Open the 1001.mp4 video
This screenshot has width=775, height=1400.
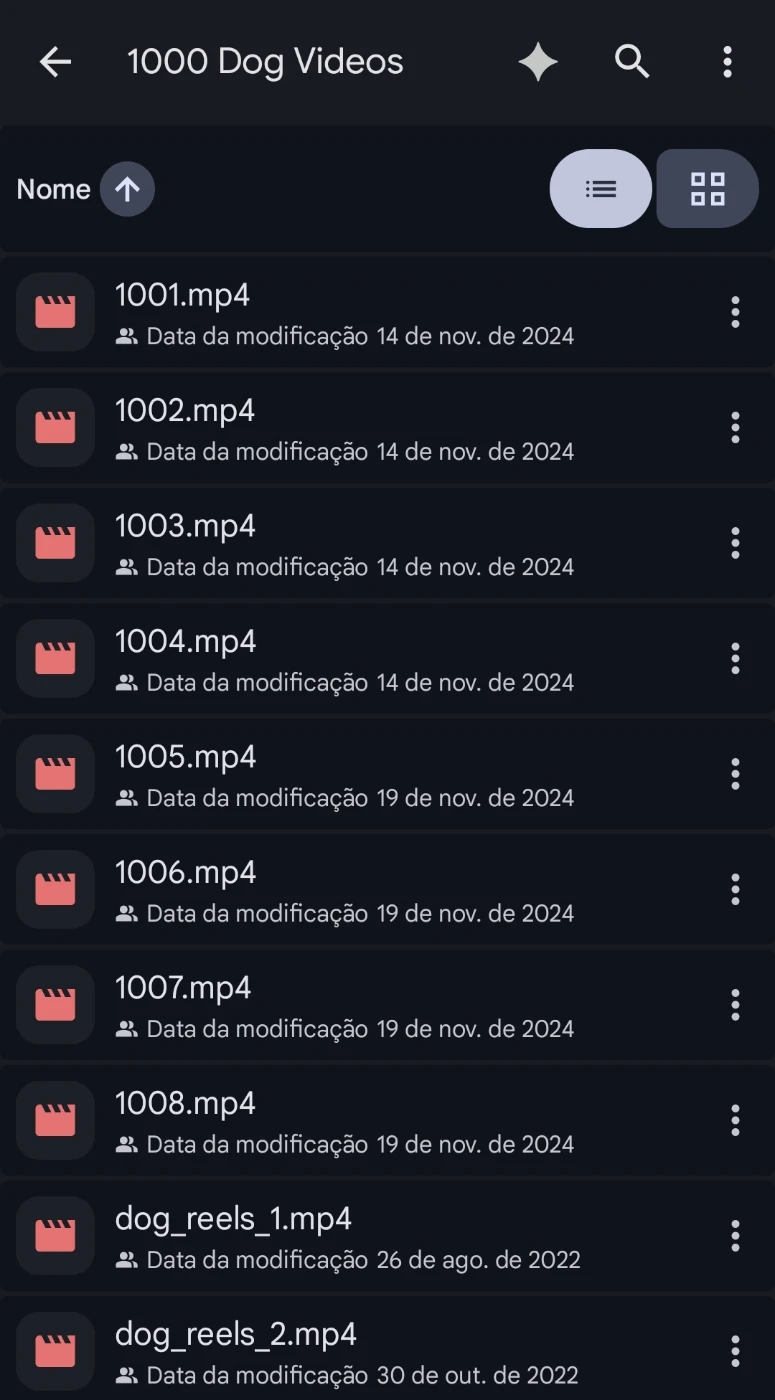click(183, 295)
